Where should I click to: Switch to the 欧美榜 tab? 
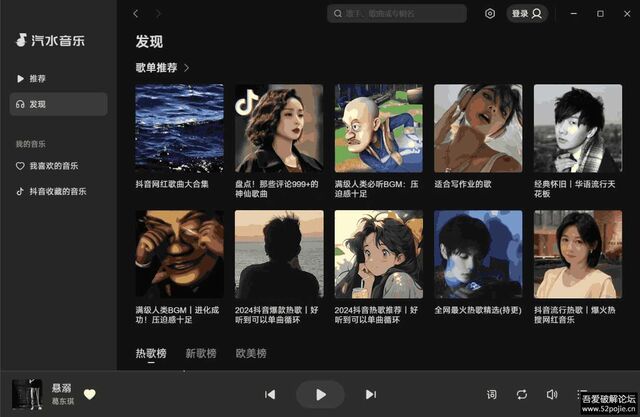[x=251, y=354]
